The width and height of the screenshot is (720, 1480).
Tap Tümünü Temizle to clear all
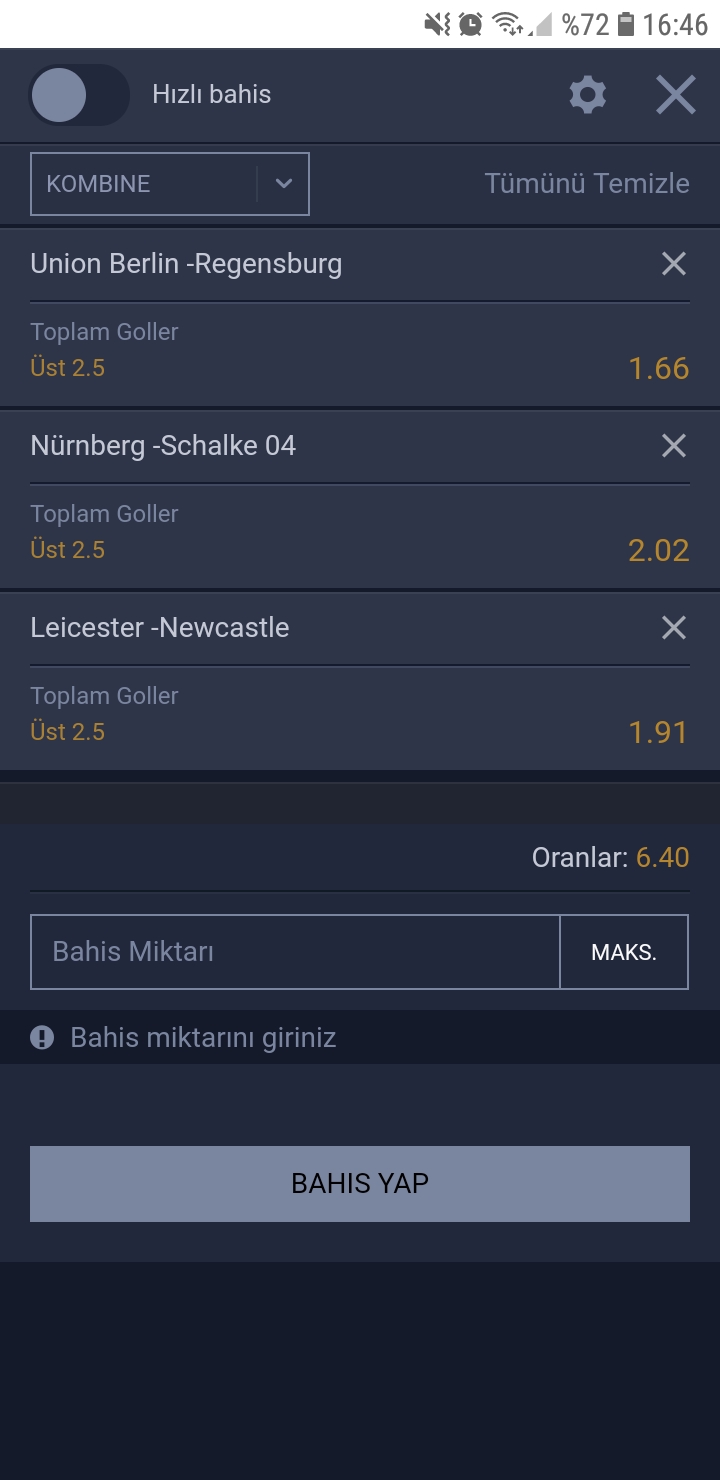[x=587, y=184]
